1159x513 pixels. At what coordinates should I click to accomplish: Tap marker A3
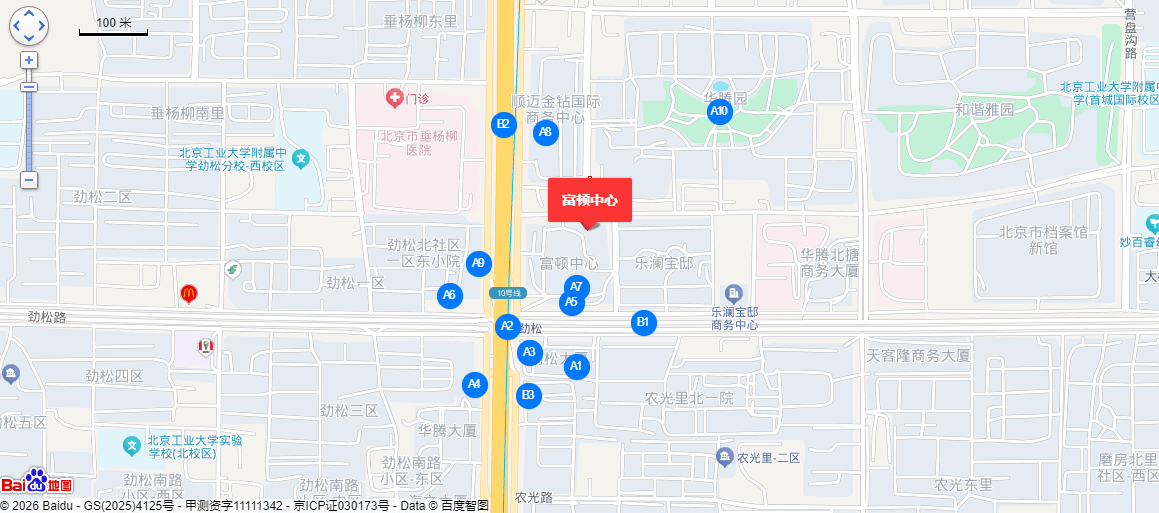point(530,352)
